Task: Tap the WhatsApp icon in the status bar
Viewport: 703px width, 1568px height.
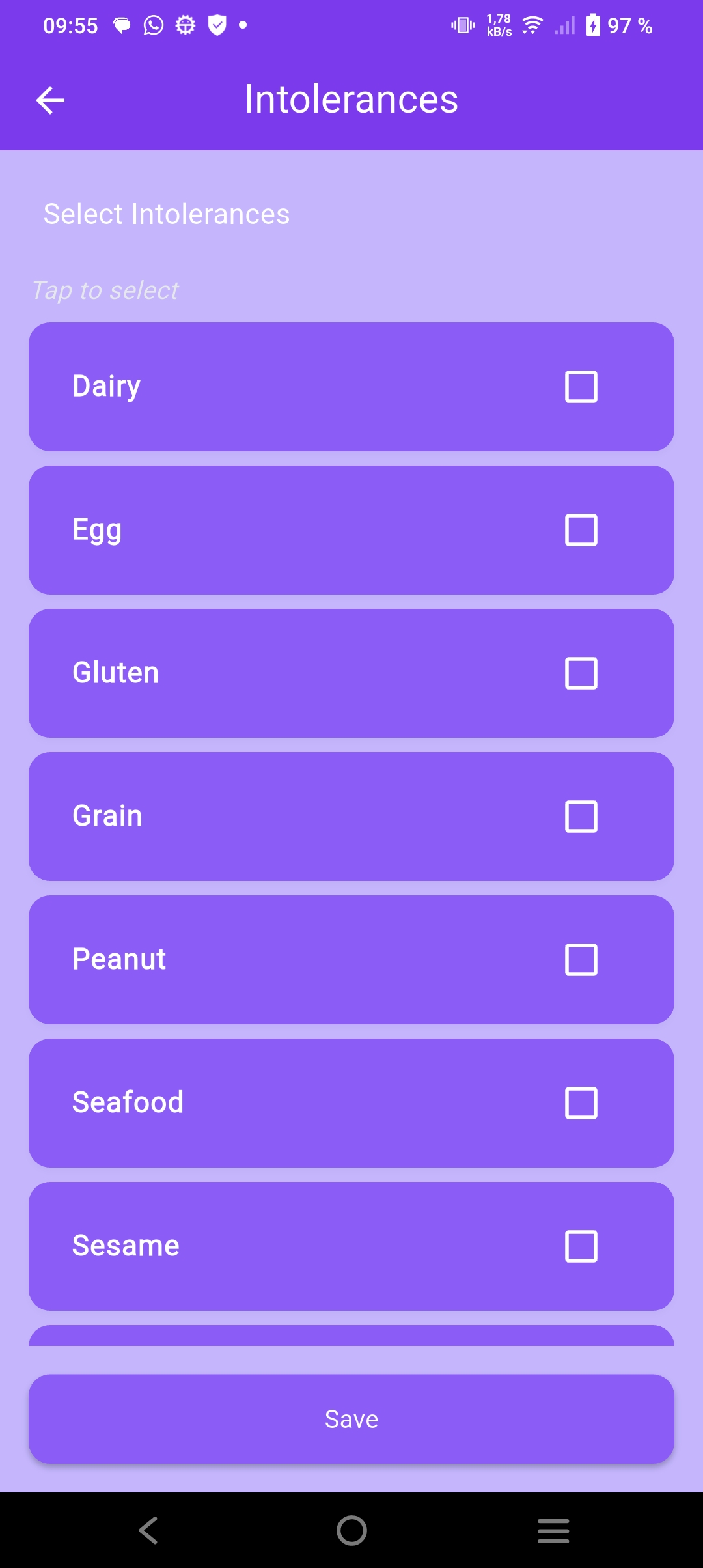Action: [x=153, y=25]
